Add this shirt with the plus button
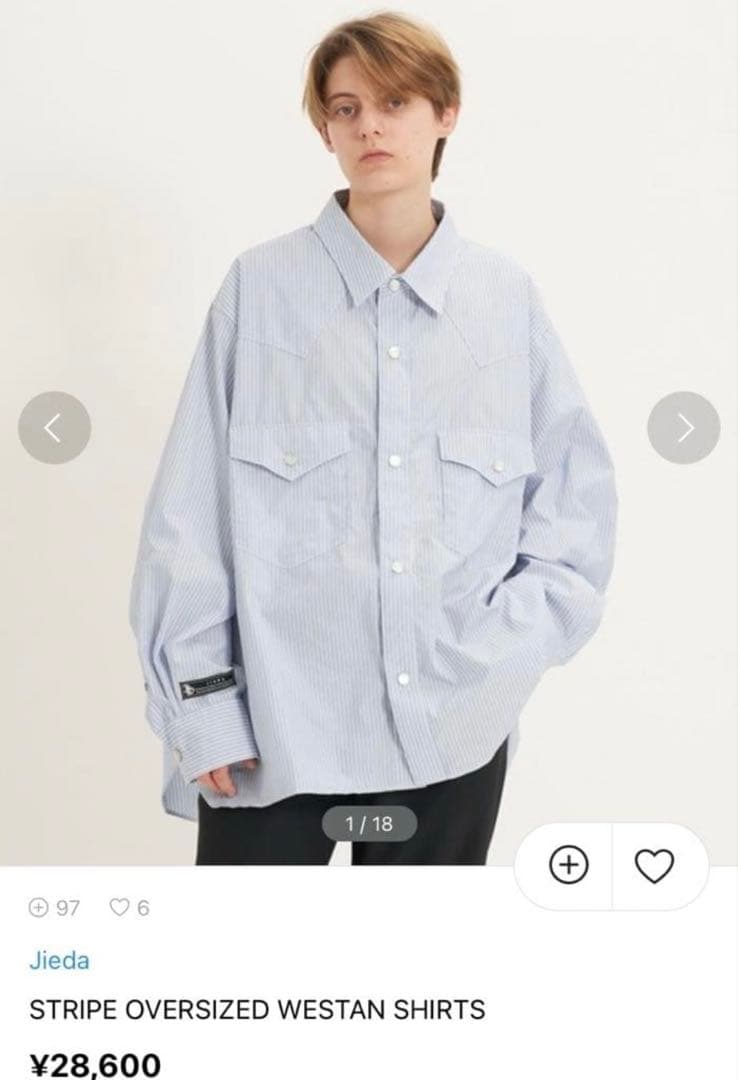Viewport: 738px width, 1080px height. coord(568,866)
